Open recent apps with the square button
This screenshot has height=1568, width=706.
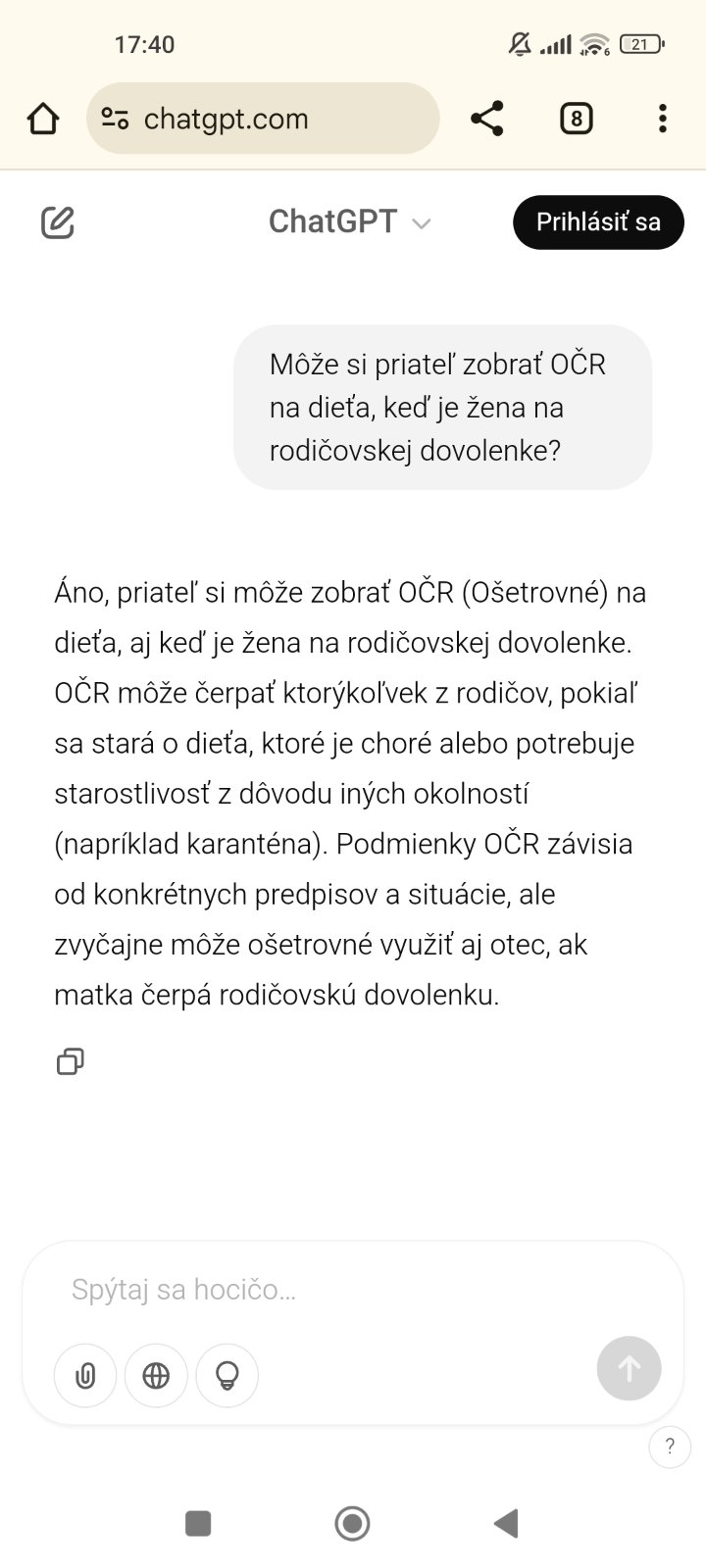(x=198, y=1523)
